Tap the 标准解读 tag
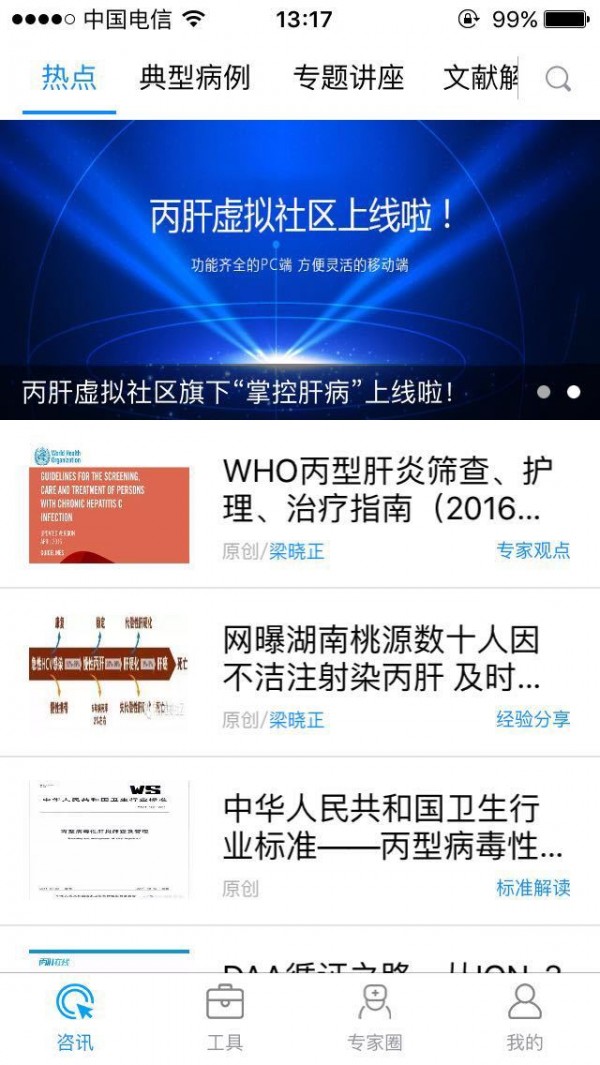The height and width of the screenshot is (1065, 600). (x=533, y=887)
